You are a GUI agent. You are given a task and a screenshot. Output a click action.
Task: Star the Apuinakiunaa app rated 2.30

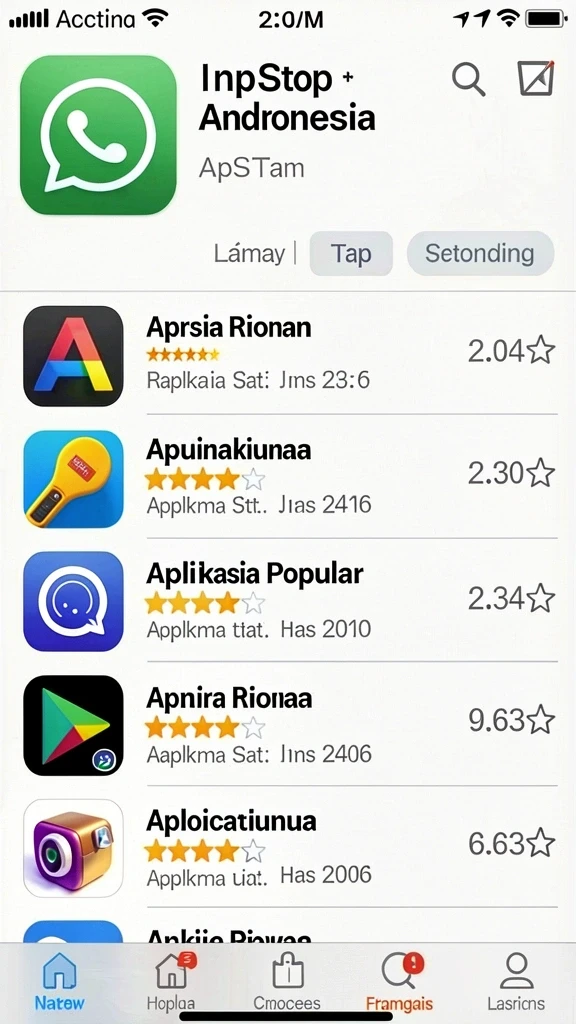click(x=541, y=473)
